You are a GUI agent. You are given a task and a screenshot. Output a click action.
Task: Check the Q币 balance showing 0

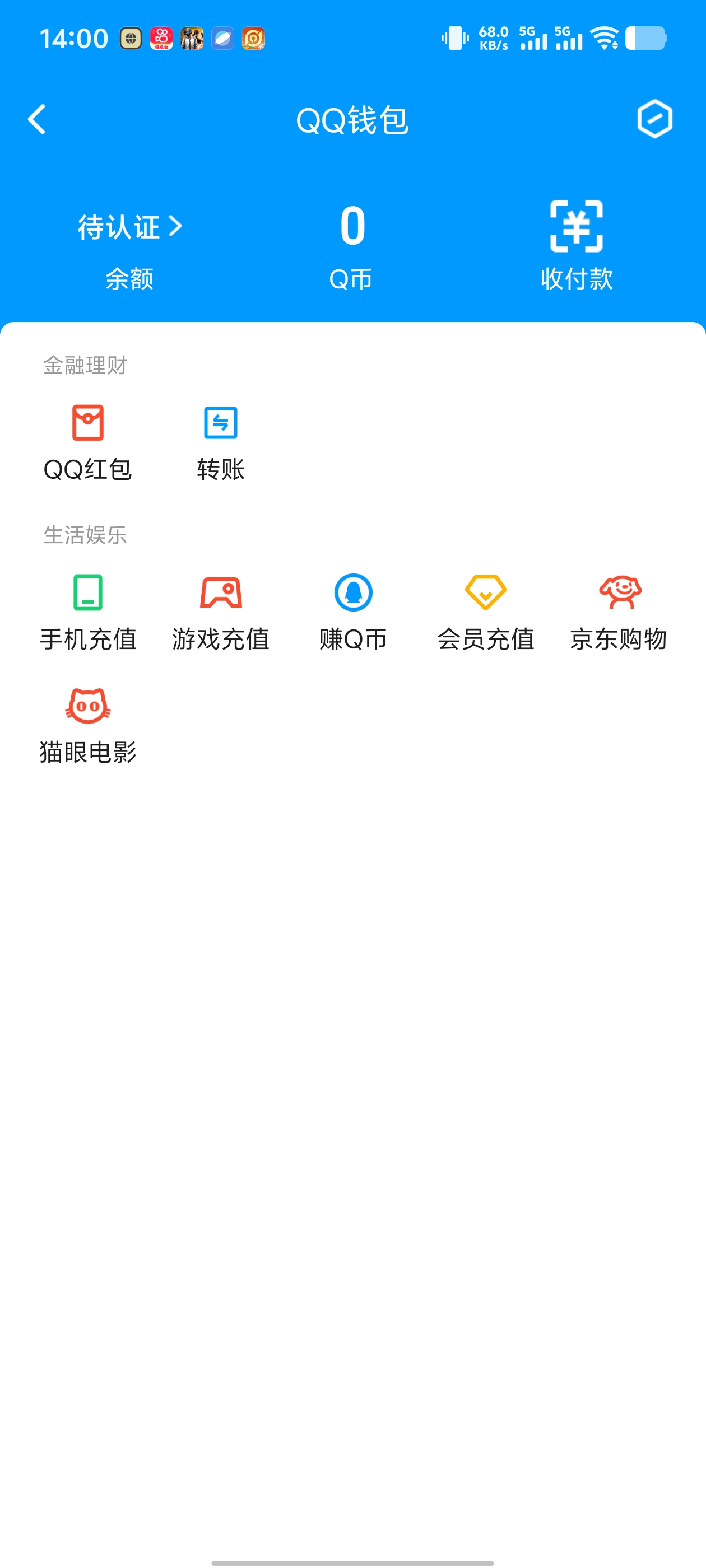pyautogui.click(x=352, y=226)
